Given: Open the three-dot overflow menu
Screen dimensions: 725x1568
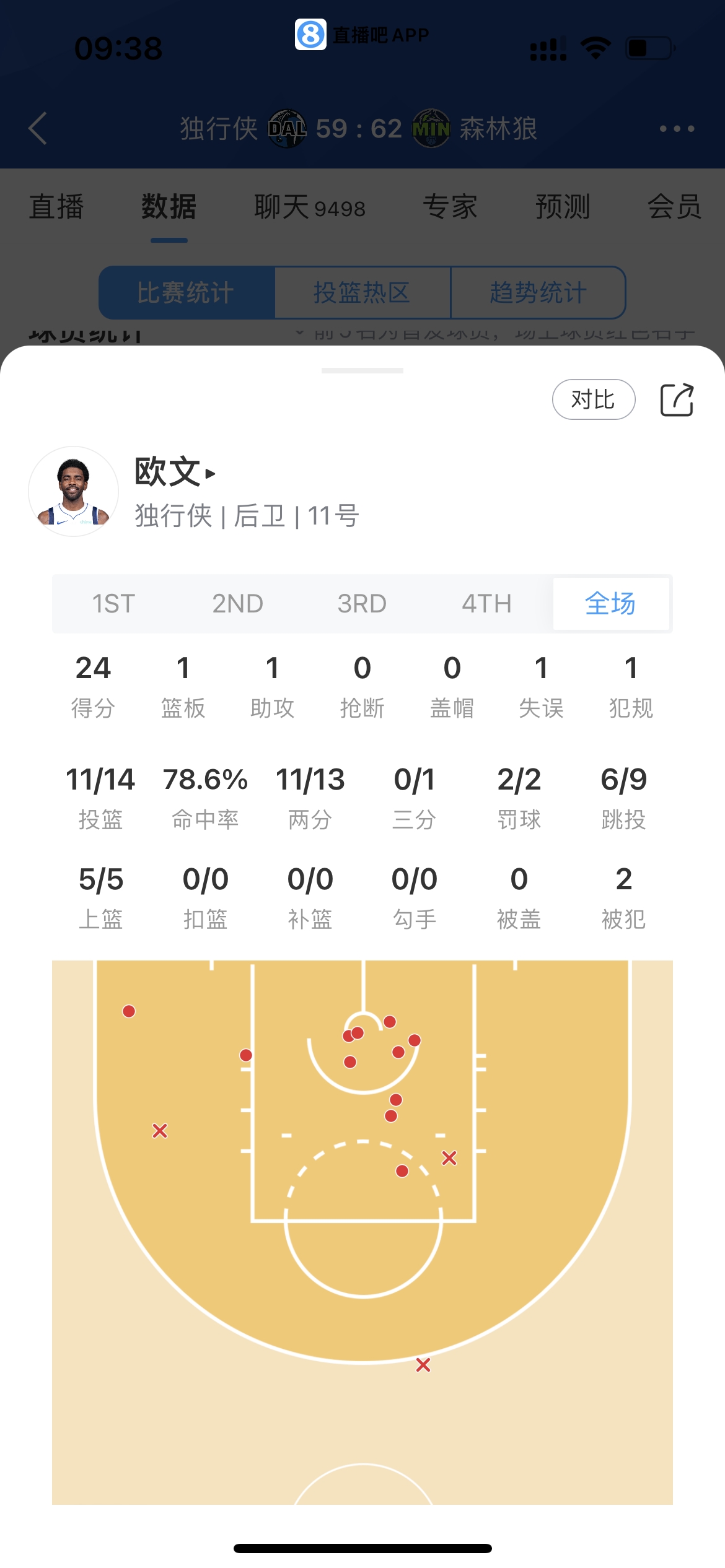Looking at the screenshot, I should click(x=677, y=129).
